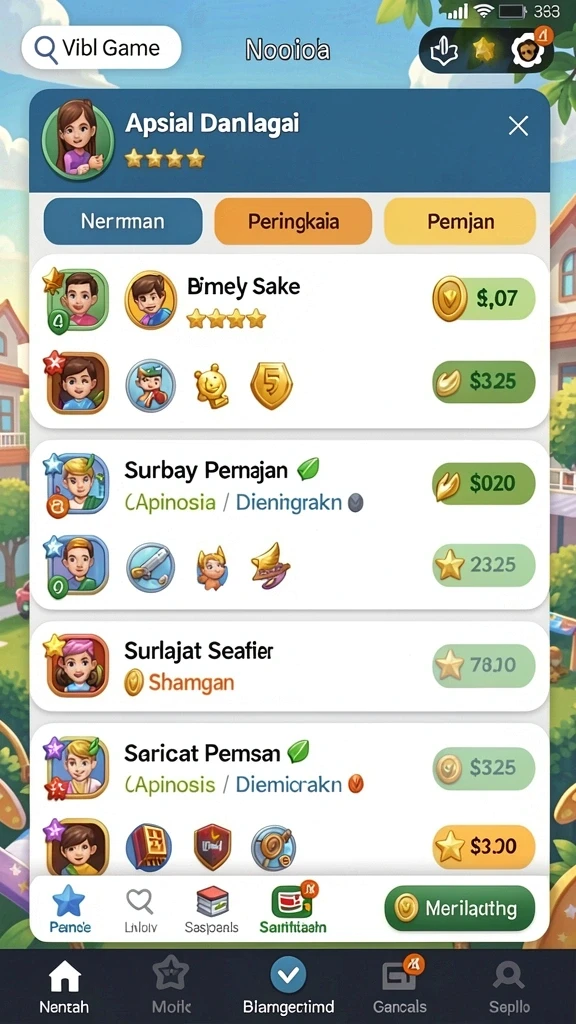Open the Saricat Pemsan entry
The height and width of the screenshot is (1024, 576).
[x=289, y=768]
